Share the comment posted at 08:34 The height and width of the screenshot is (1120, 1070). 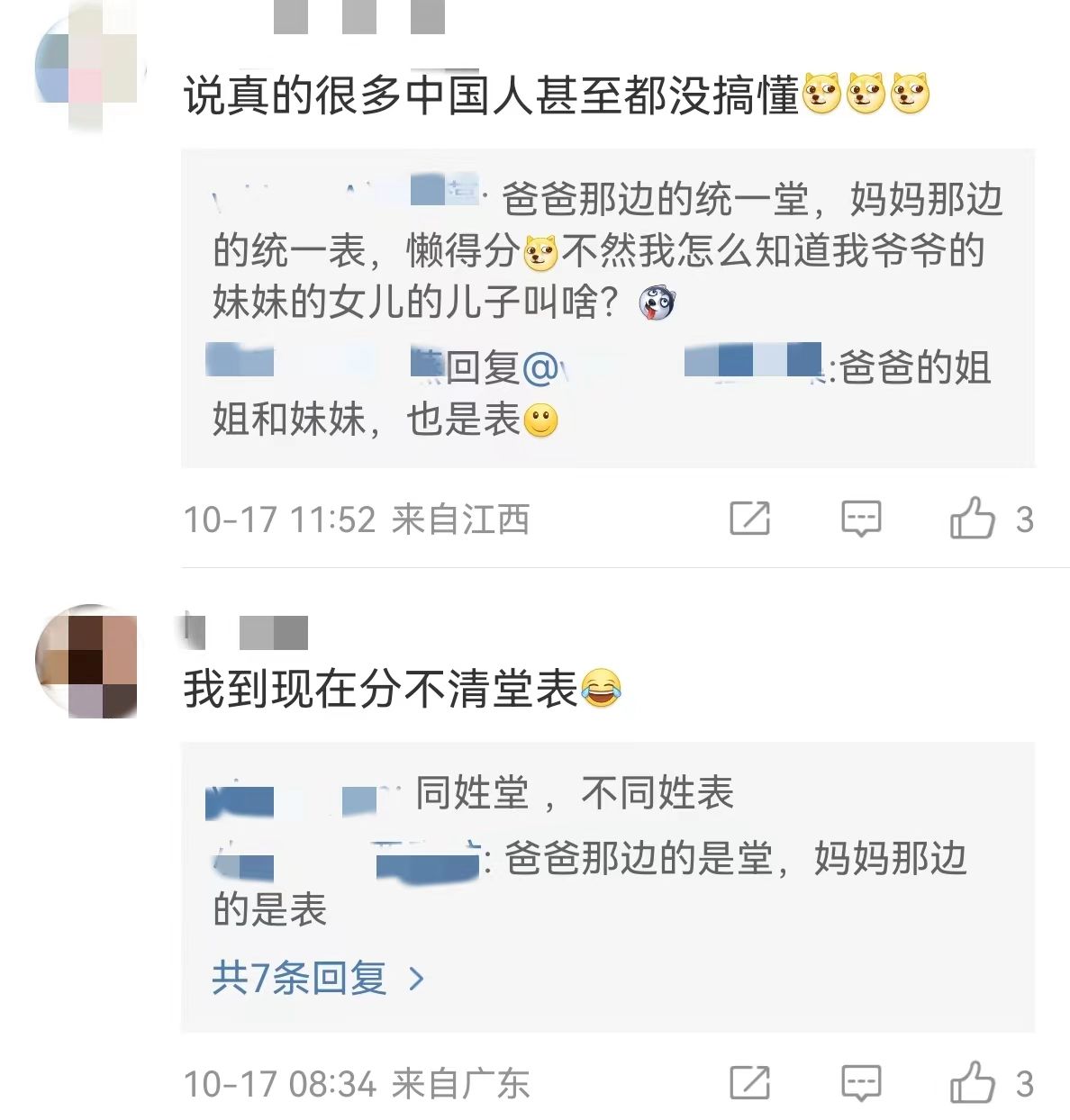(x=749, y=1082)
